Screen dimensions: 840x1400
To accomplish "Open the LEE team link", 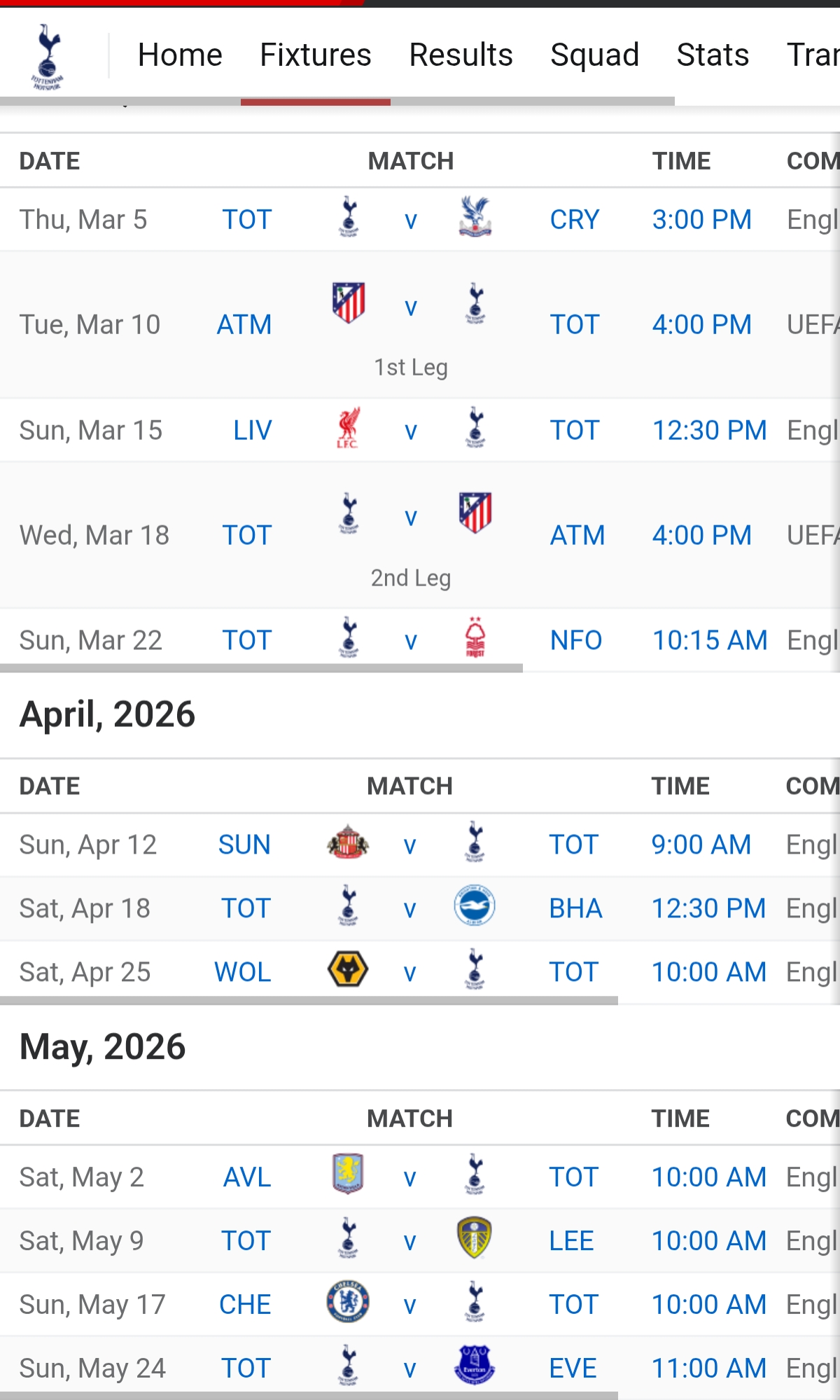I will (x=570, y=1242).
